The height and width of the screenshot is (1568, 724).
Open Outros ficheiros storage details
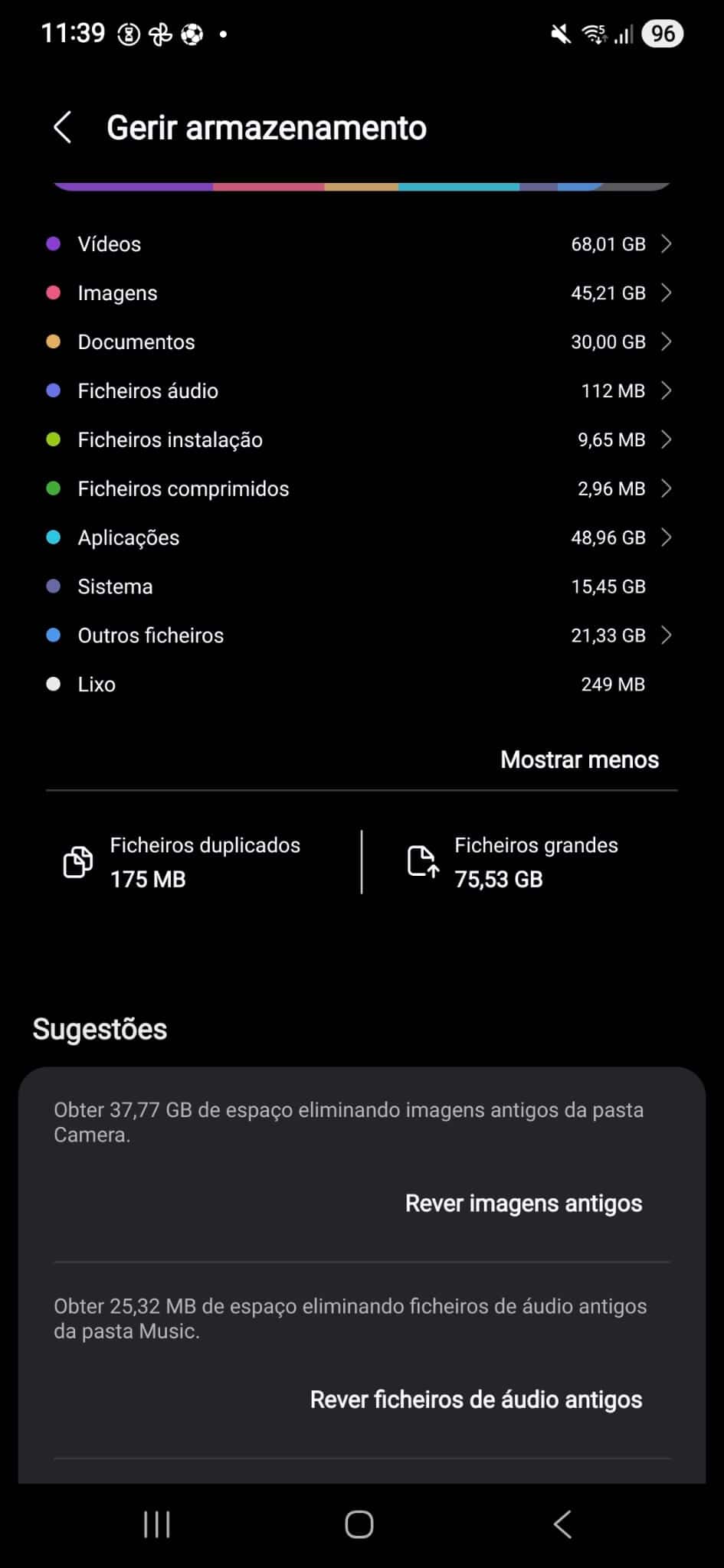pos(360,635)
